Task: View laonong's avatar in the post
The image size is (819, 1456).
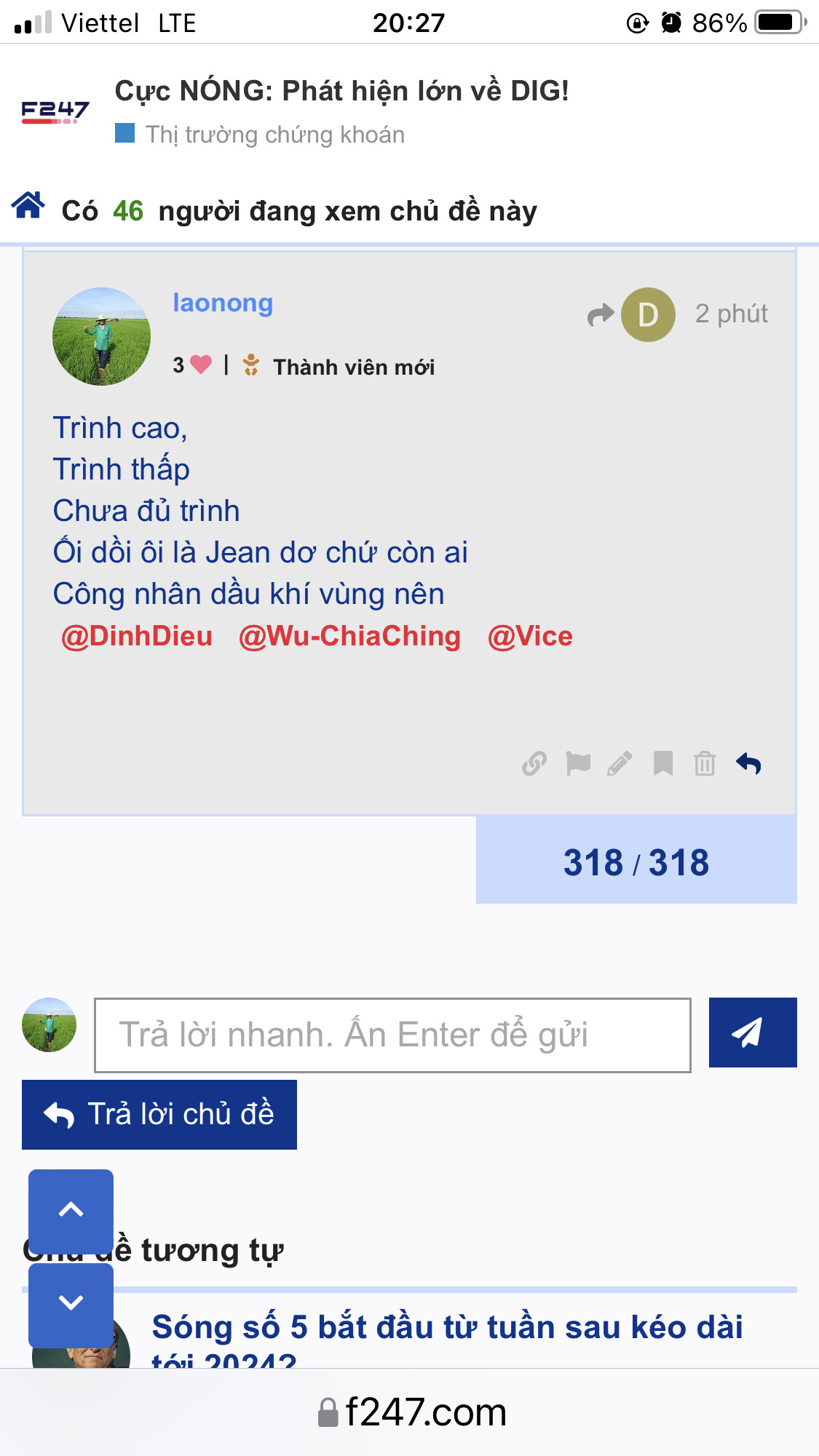Action: coord(101,336)
